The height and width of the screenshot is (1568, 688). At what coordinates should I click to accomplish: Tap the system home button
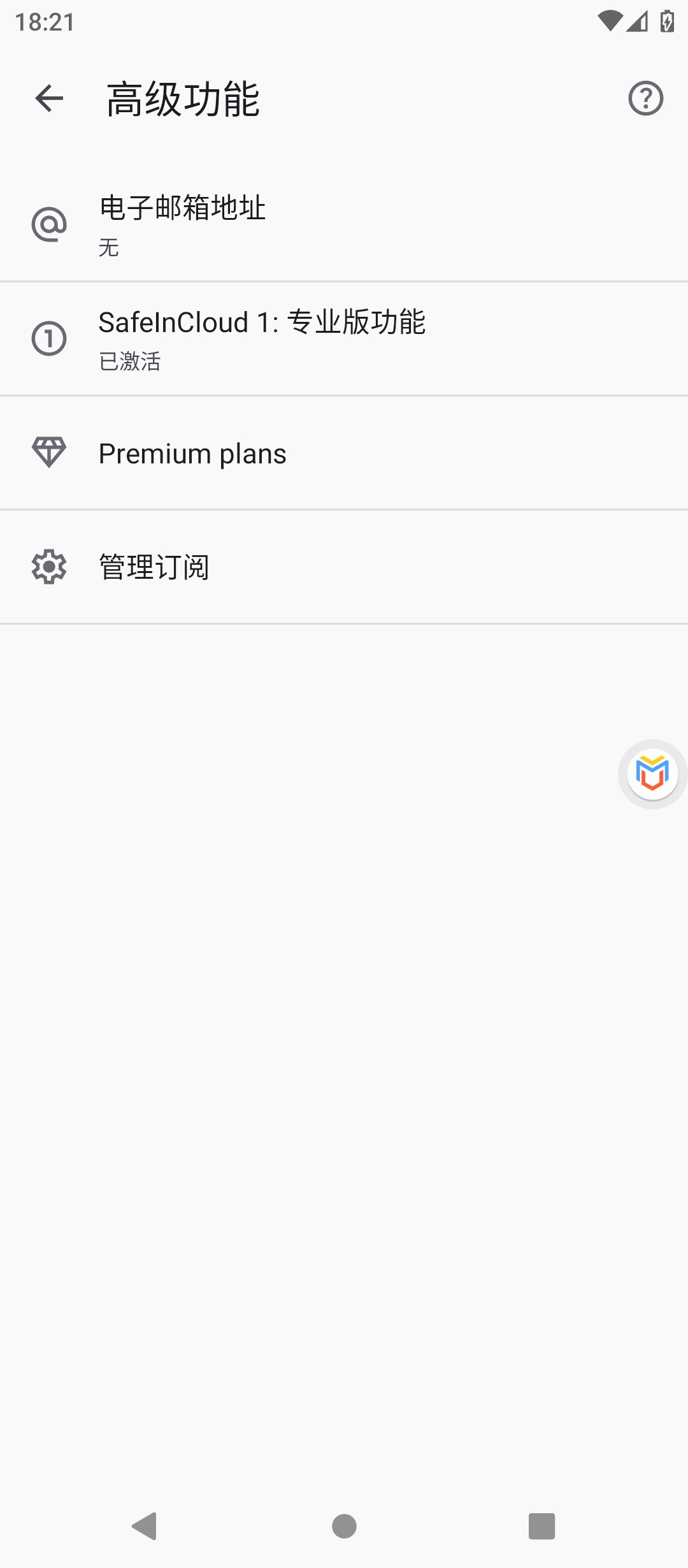point(344,1526)
